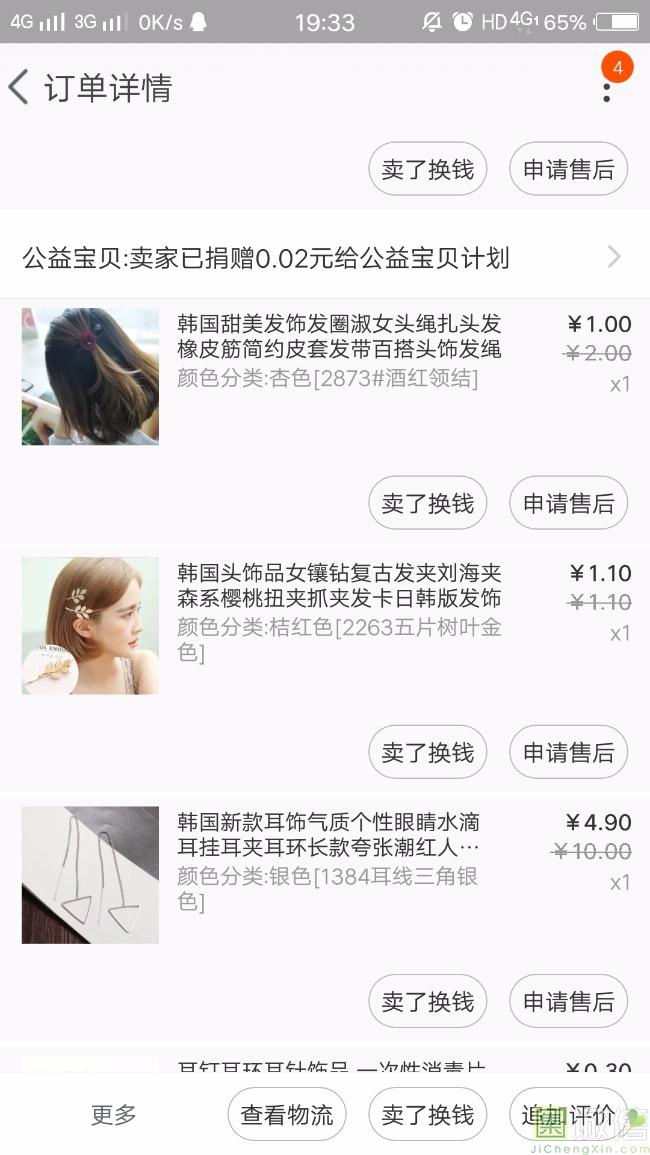Open the 五片树叶金色 hair clip product

pos(325,626)
